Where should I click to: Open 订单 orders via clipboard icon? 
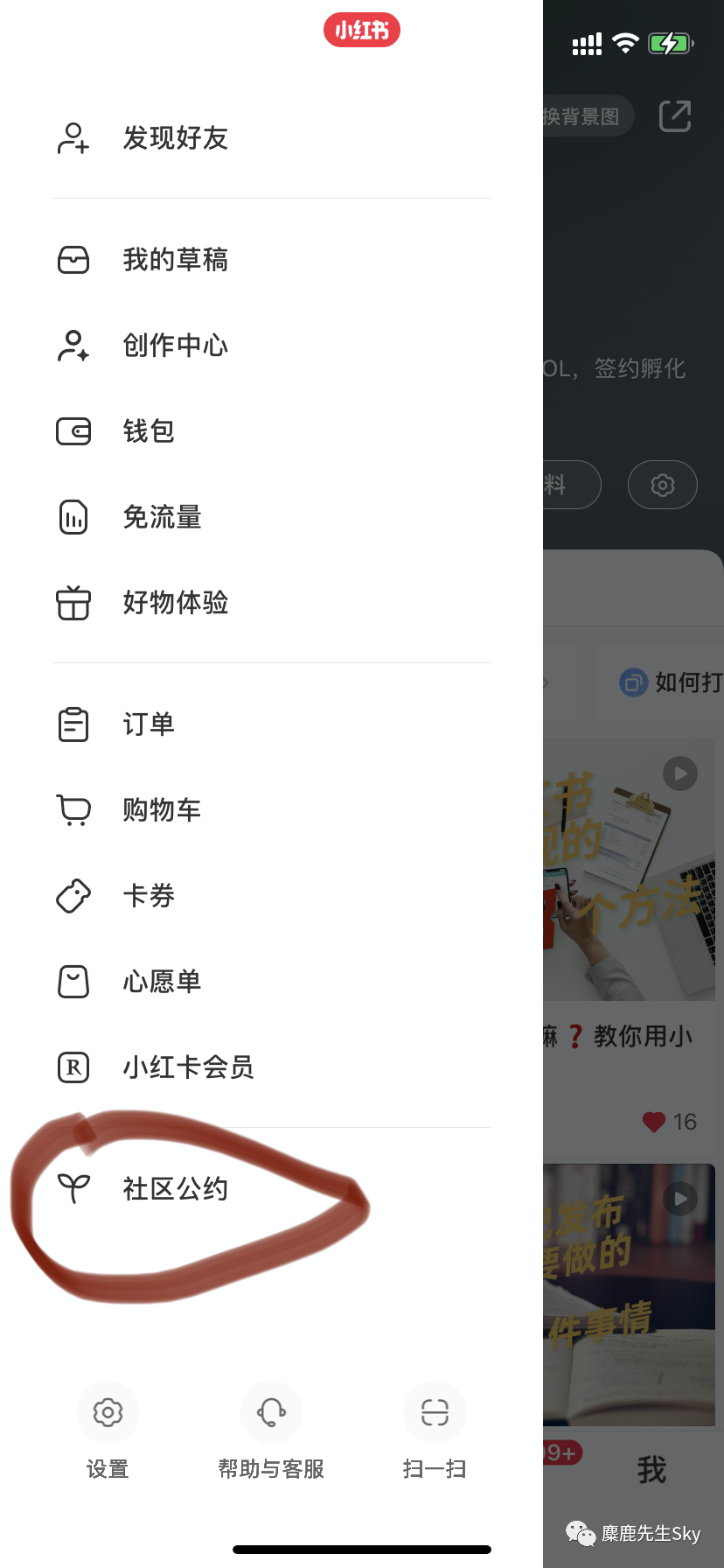coord(73,724)
